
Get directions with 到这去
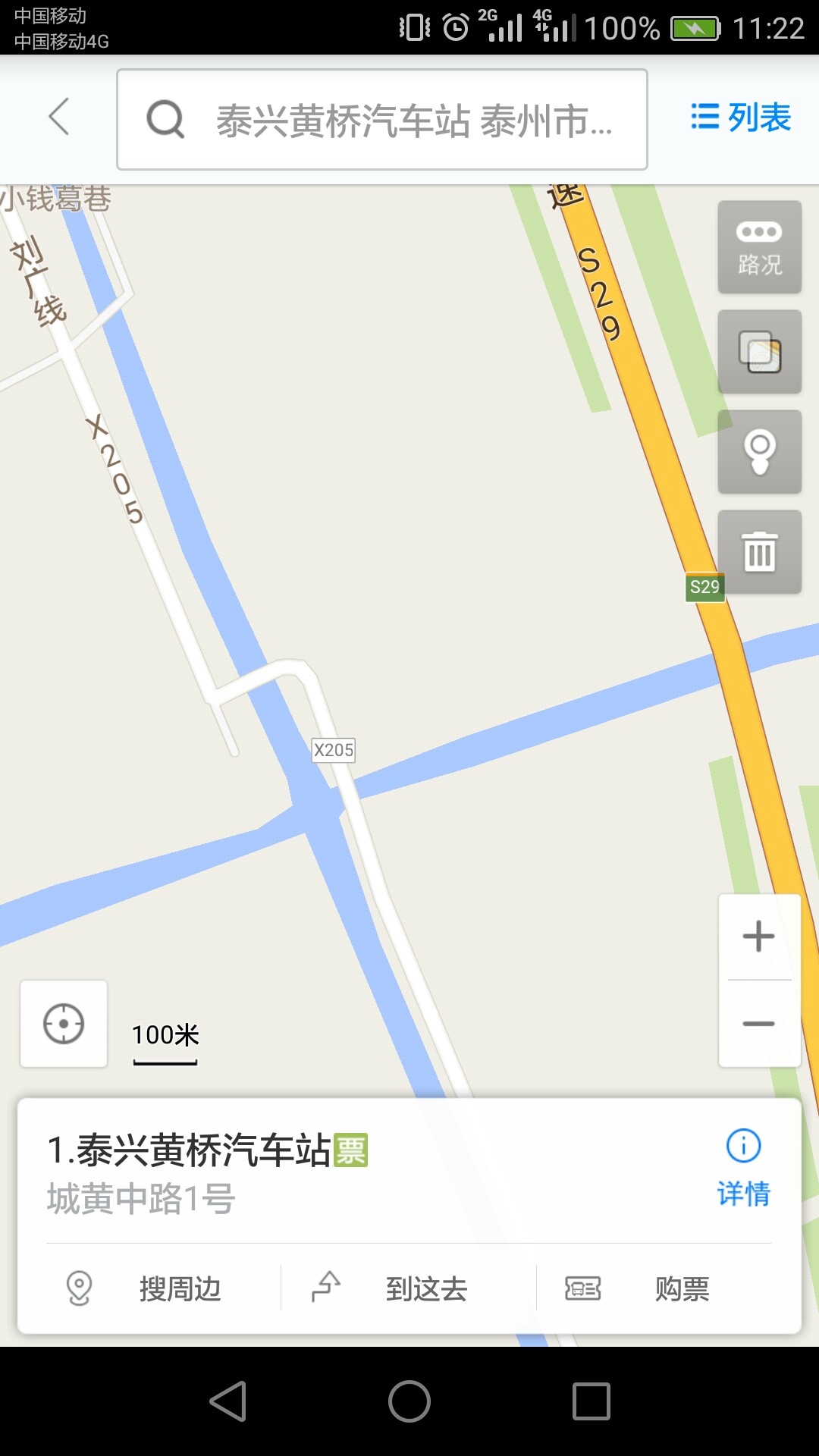point(408,1288)
